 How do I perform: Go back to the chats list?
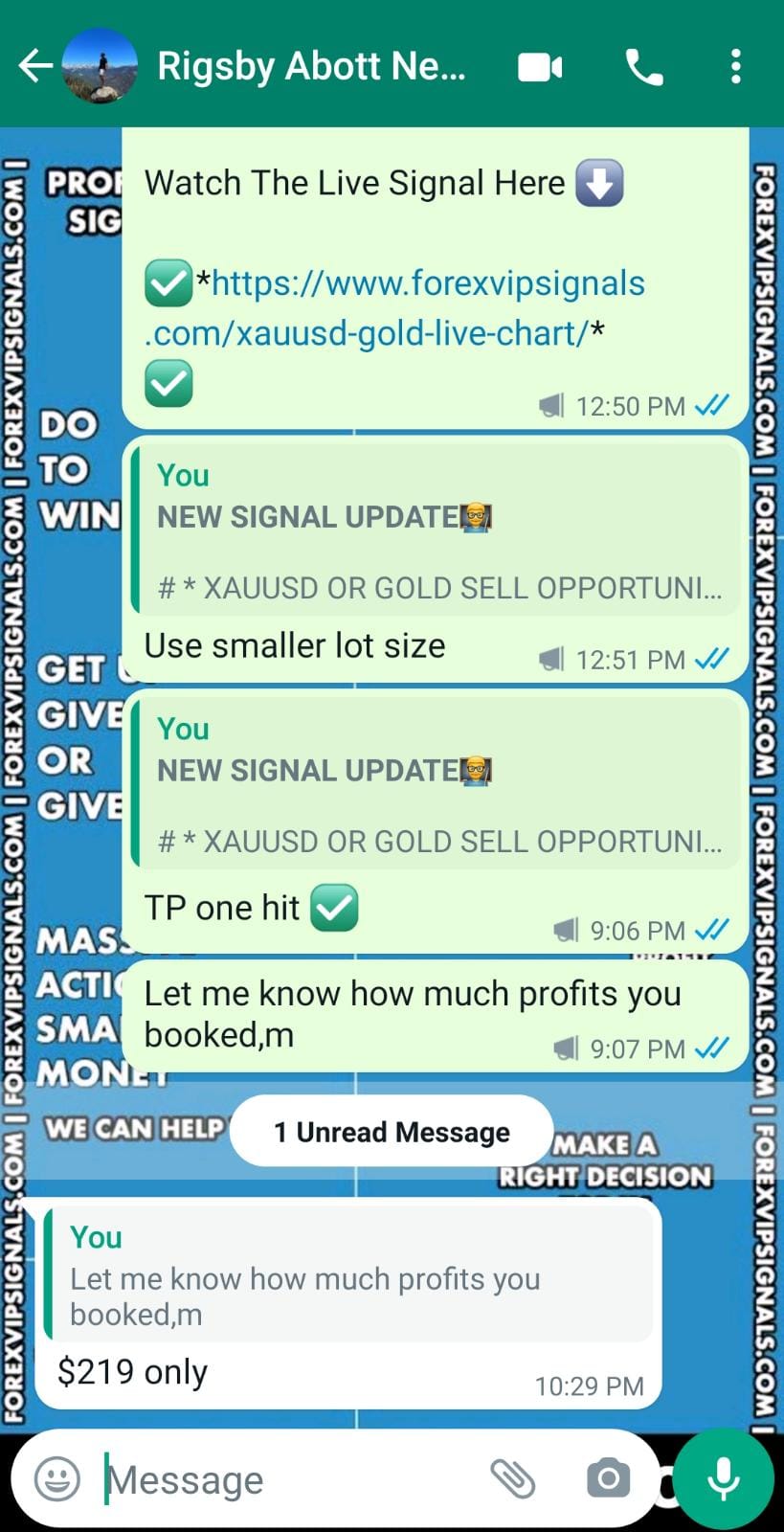(x=35, y=66)
